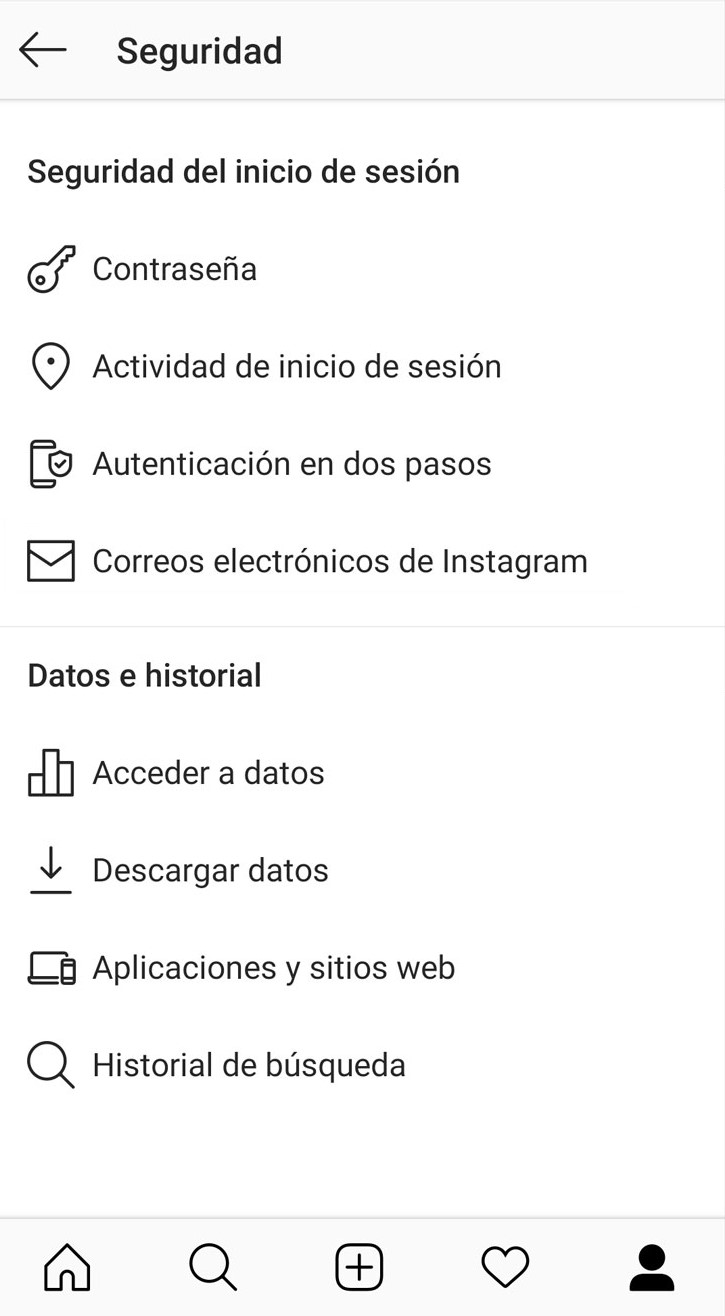Open search from the bottom navigation
Screen dimensions: 725x1316
click(x=212, y=1266)
